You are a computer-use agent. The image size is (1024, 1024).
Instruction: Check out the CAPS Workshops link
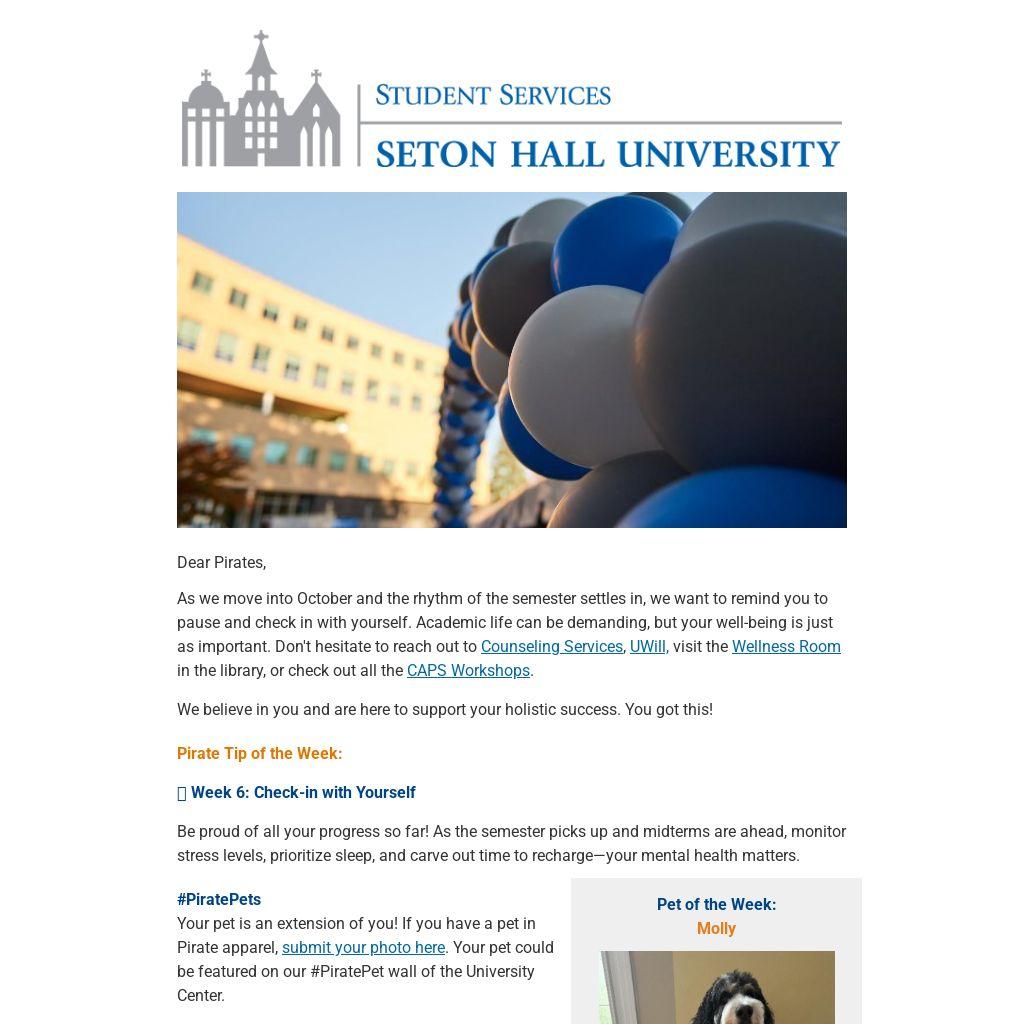click(x=468, y=671)
